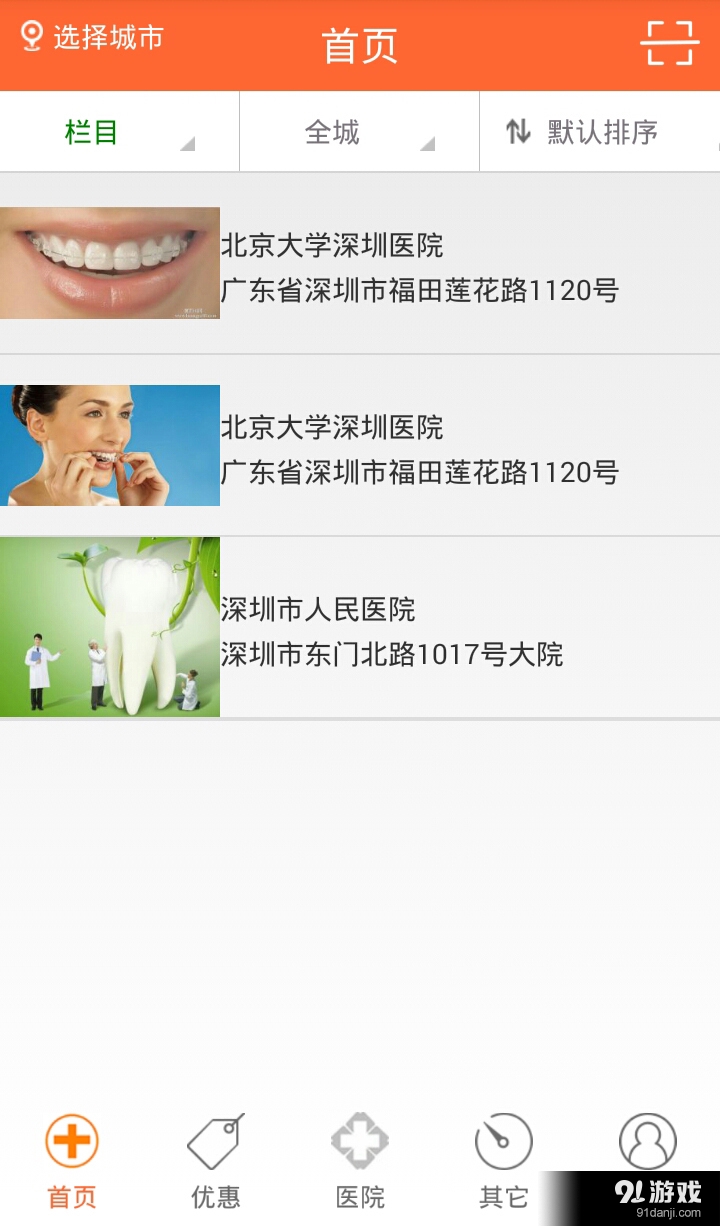Screen dimensions: 720x1226
Task: Tap the tooth with doctors thumbnail
Action: pos(110,625)
